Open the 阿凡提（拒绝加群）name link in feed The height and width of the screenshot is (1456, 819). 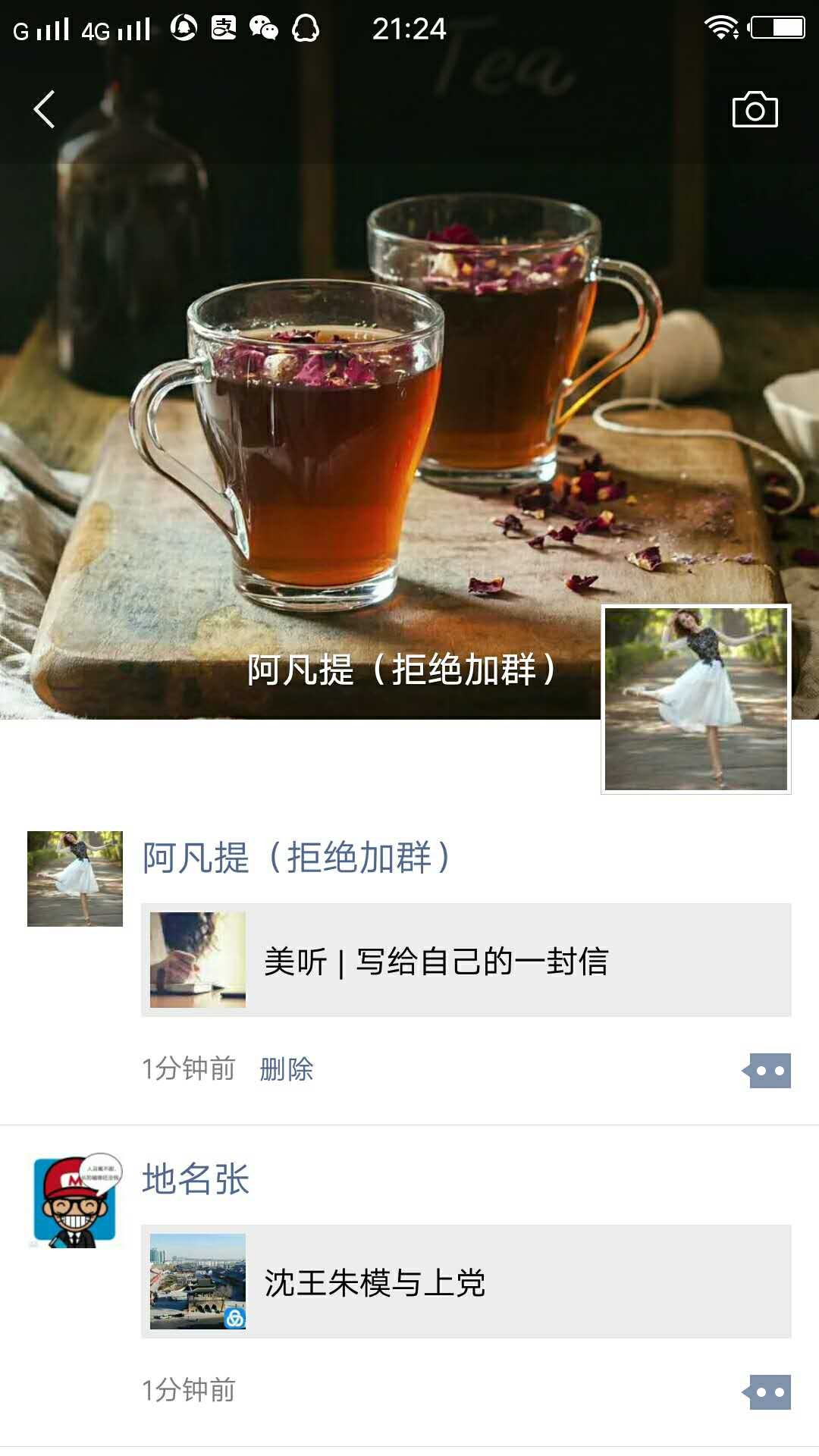coord(297,858)
